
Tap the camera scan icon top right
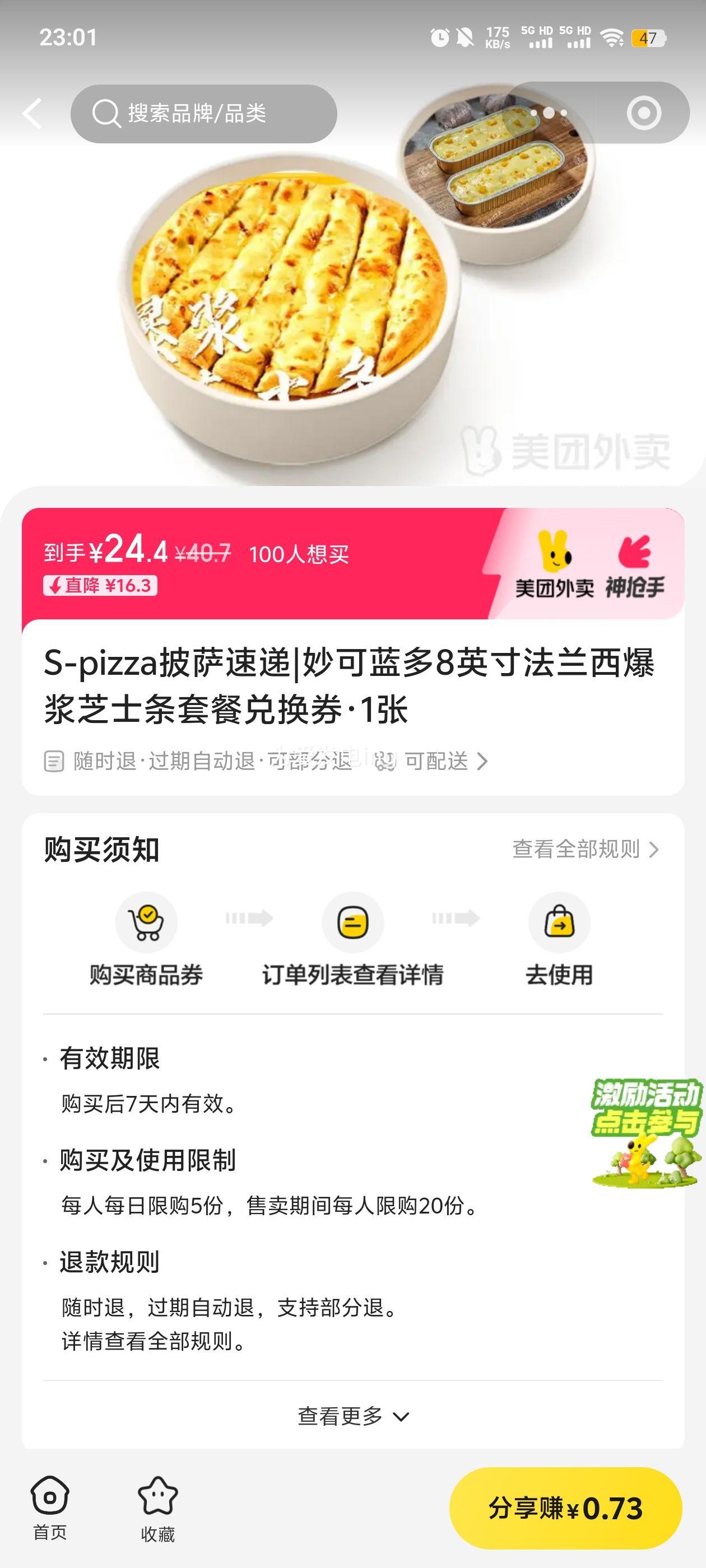(643, 114)
